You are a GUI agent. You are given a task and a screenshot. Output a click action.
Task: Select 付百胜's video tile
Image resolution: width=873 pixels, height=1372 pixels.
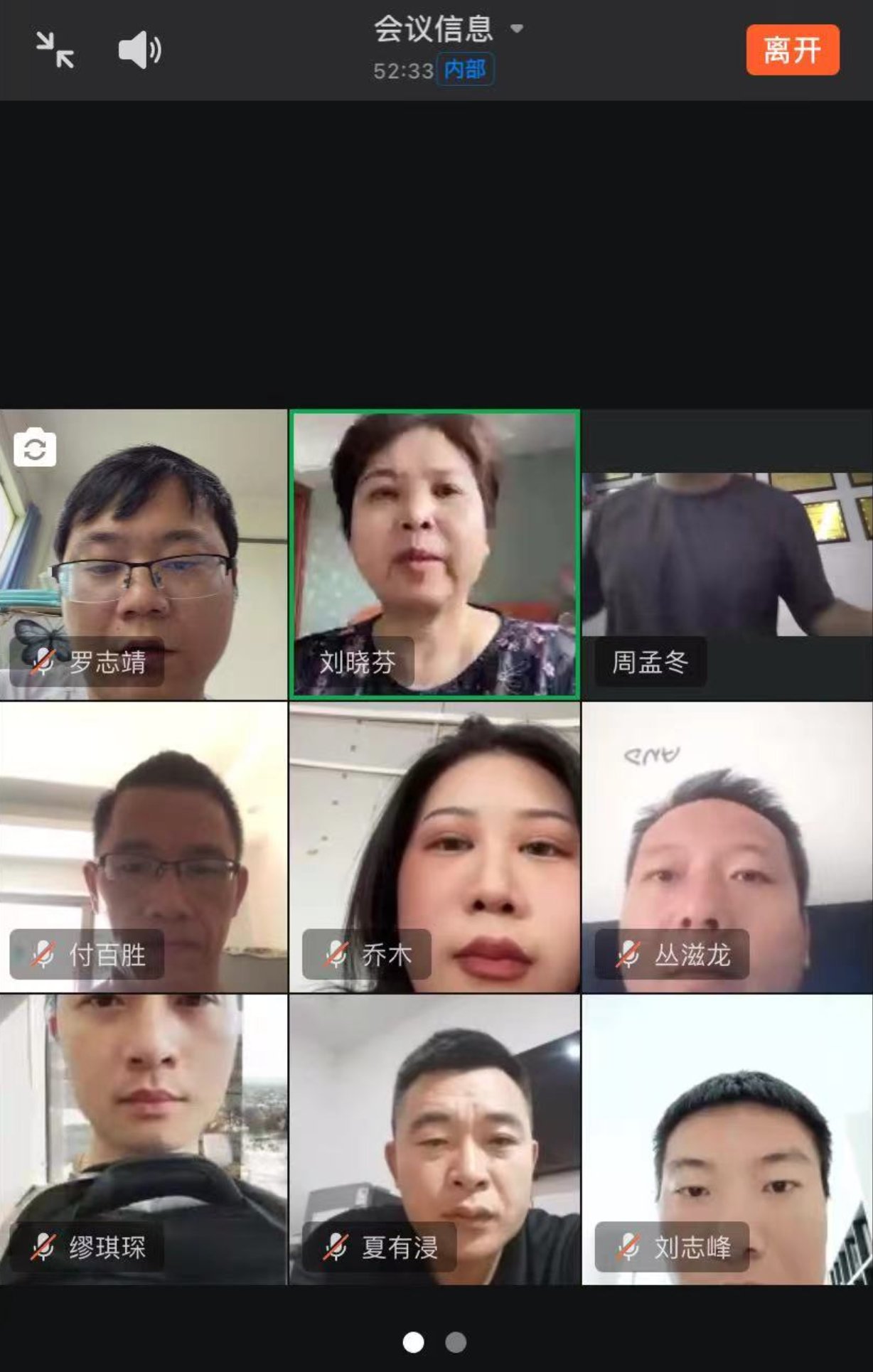pos(144,846)
